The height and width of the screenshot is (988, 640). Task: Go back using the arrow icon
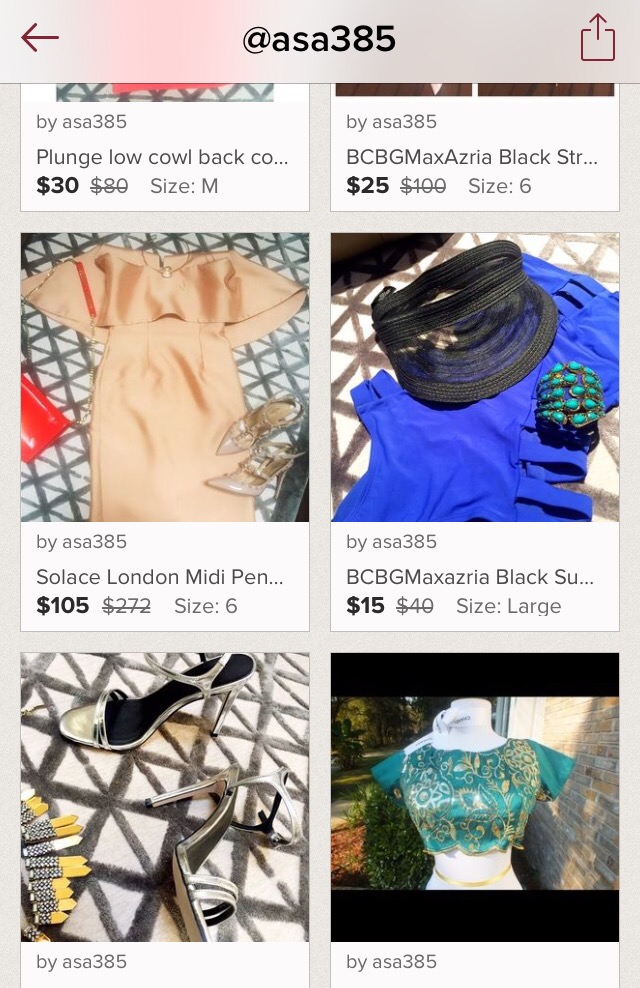tap(40, 38)
